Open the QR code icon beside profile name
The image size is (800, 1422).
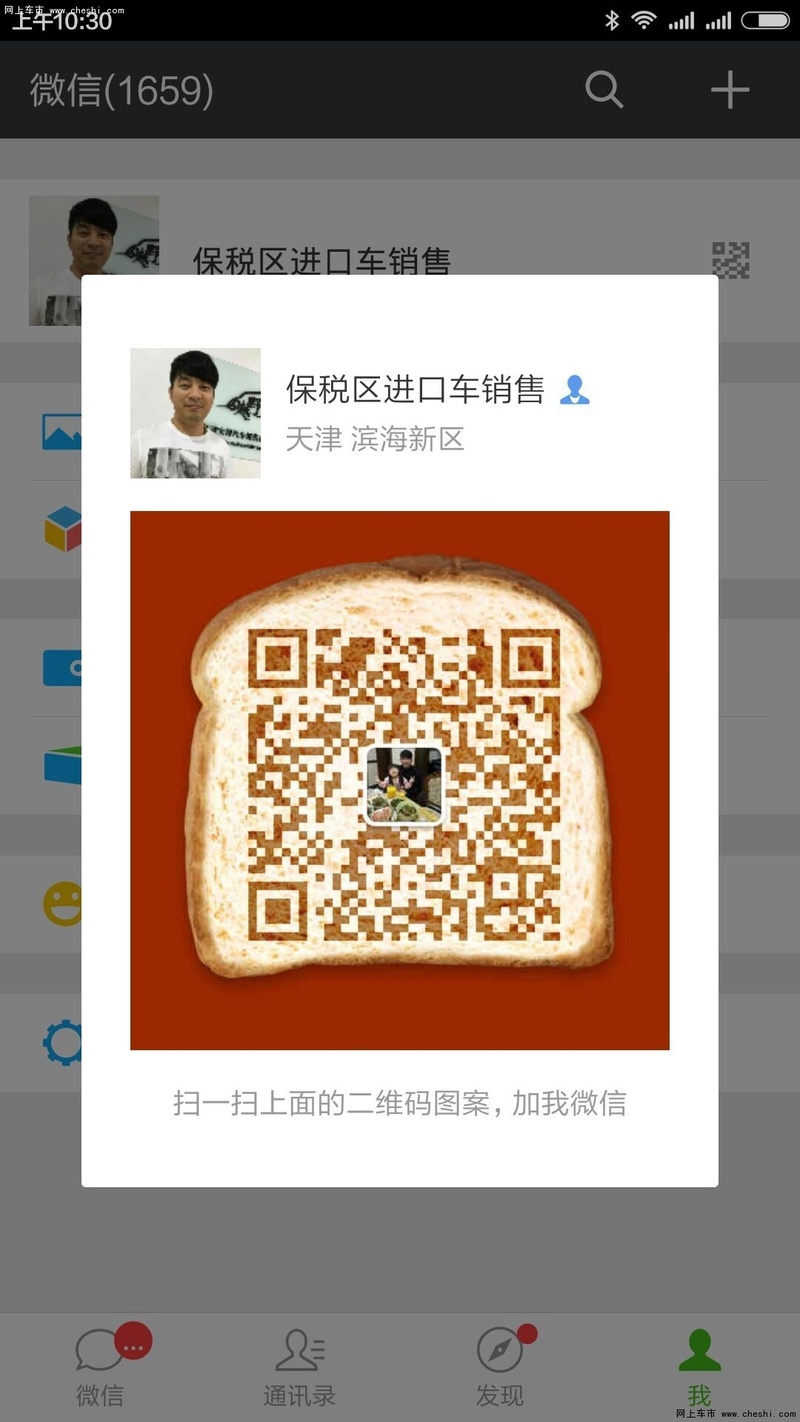[730, 260]
